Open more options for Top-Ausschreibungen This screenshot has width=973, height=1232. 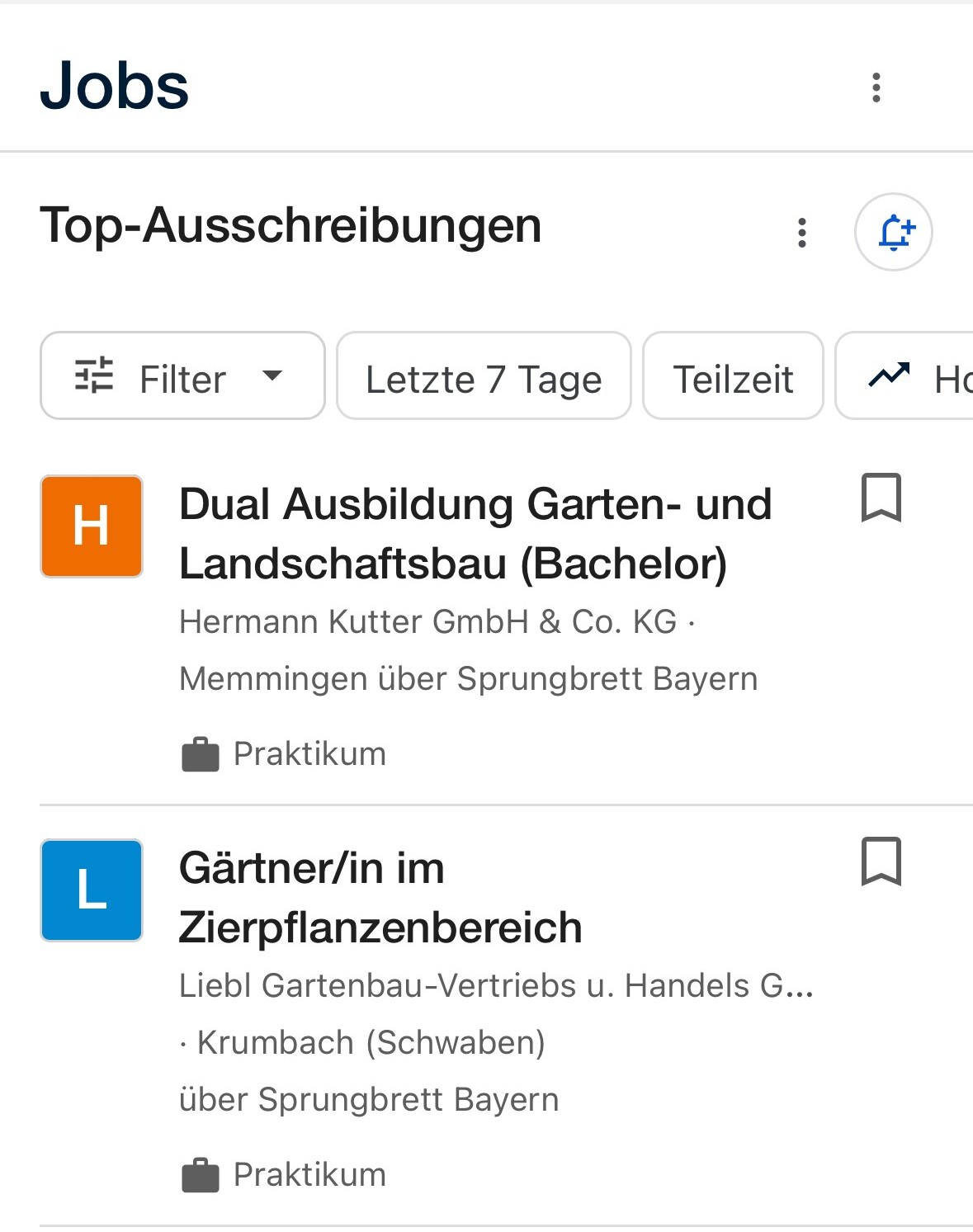[x=801, y=233]
